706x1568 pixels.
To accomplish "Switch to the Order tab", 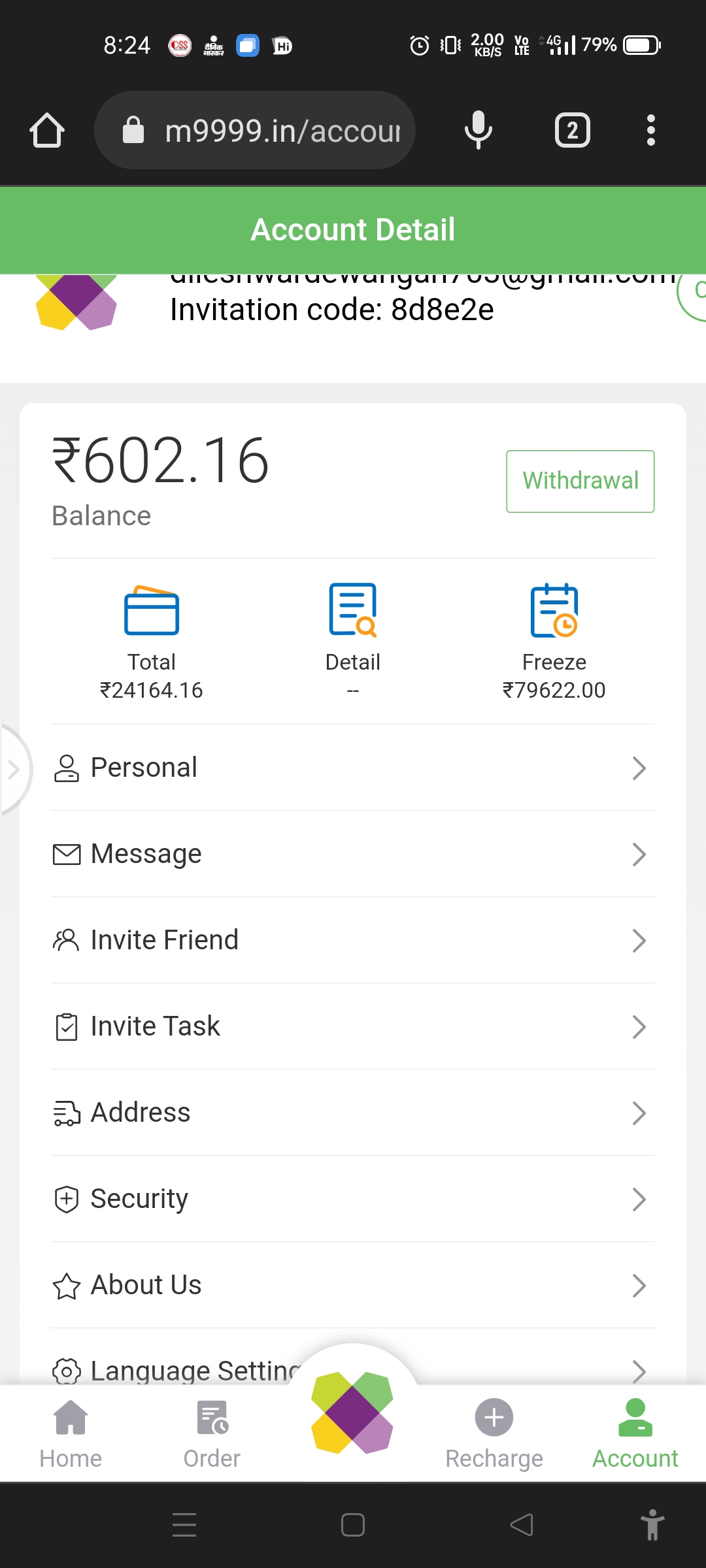I will point(212,1434).
